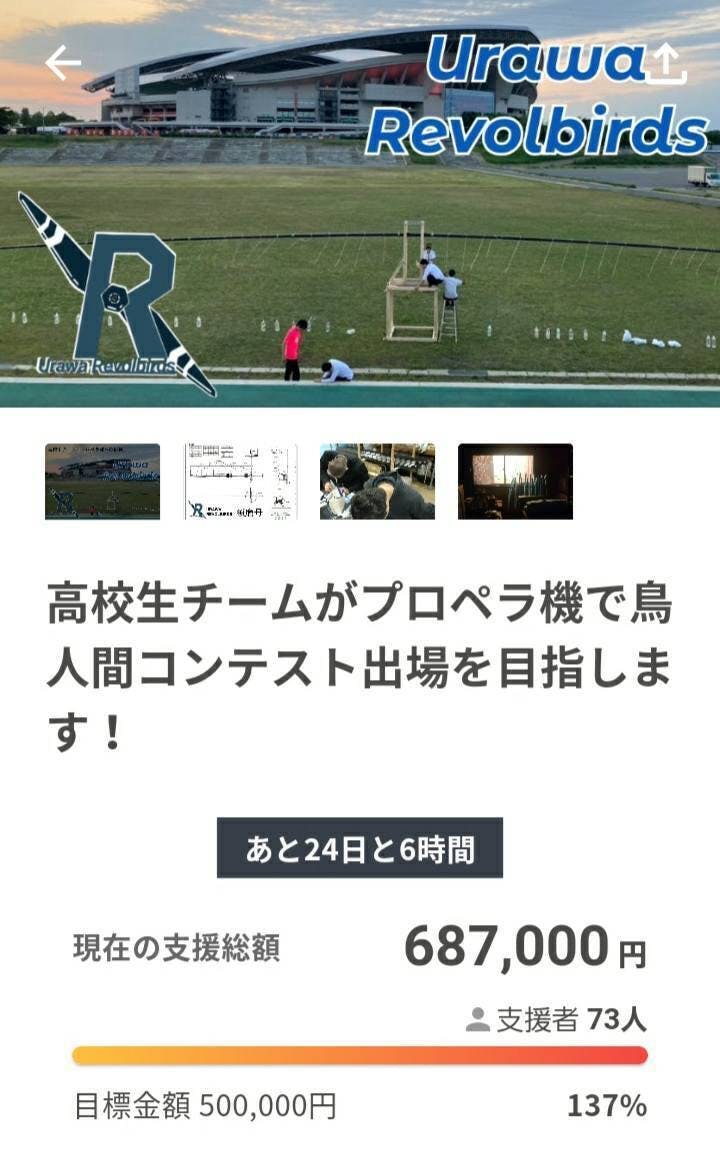This screenshot has width=720, height=1158.
Task: Select the stadium field thumbnail
Action: [x=103, y=481]
